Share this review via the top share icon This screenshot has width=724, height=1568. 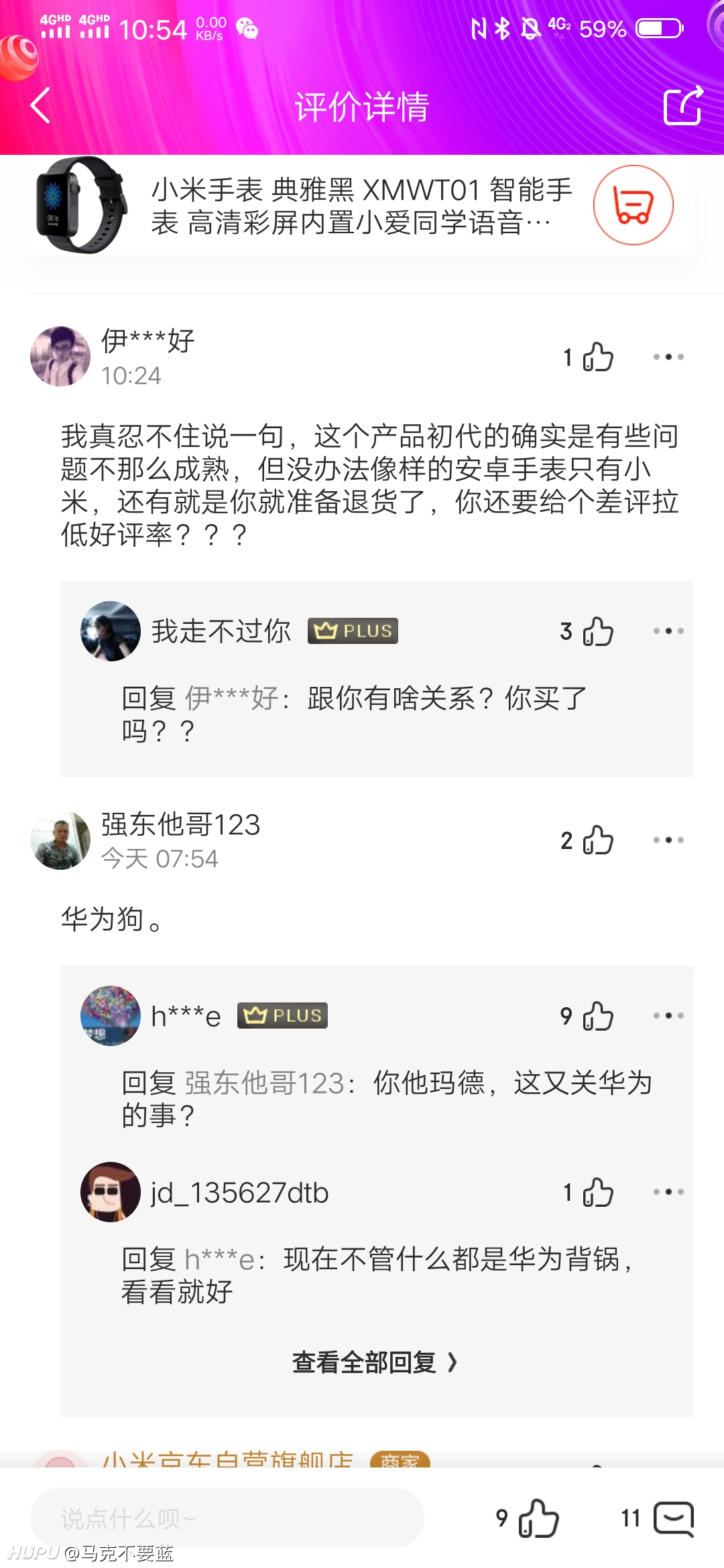click(x=683, y=106)
